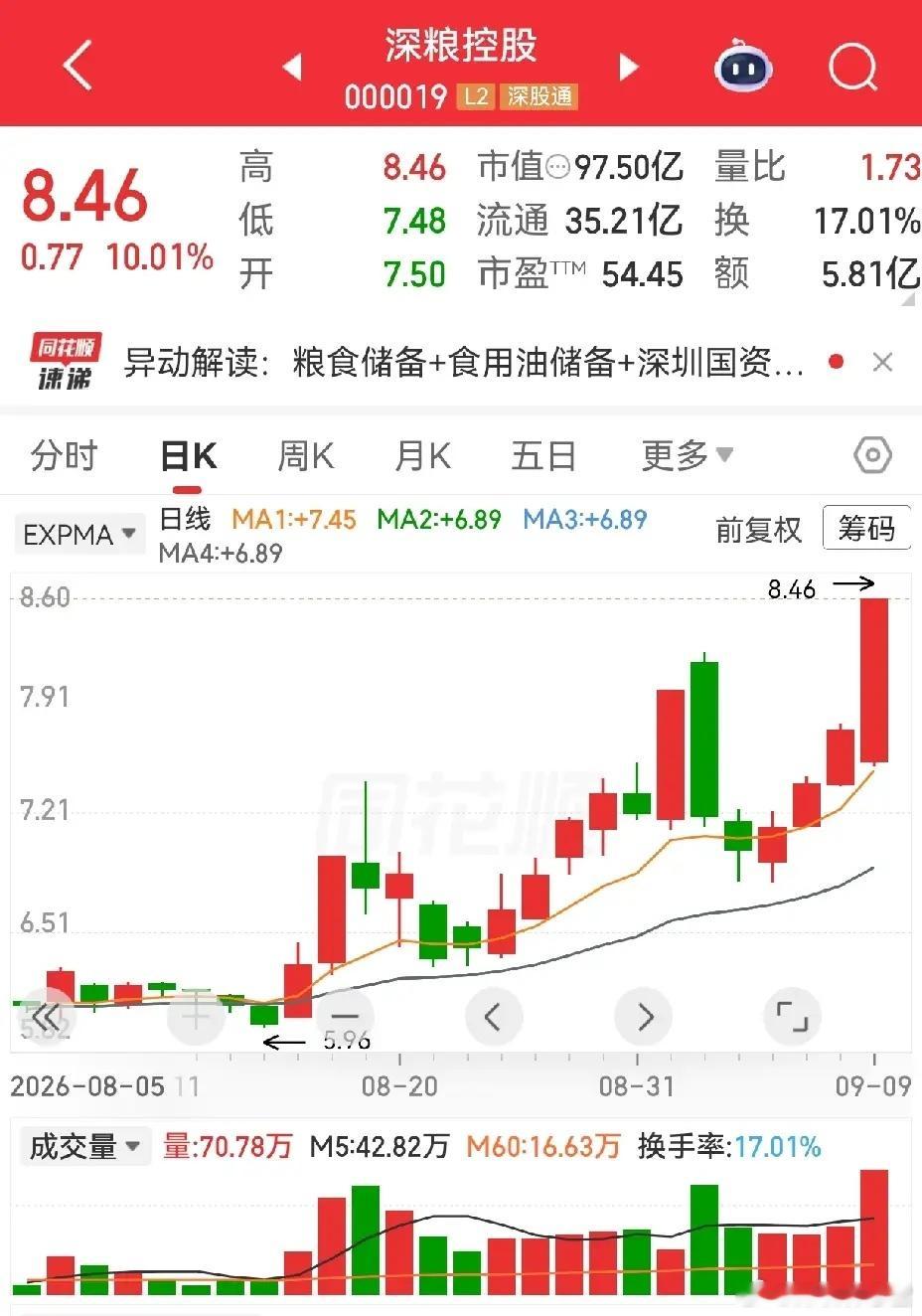Switch to the 分时 tab
Viewport: 922px width, 1316px height.
(x=64, y=456)
